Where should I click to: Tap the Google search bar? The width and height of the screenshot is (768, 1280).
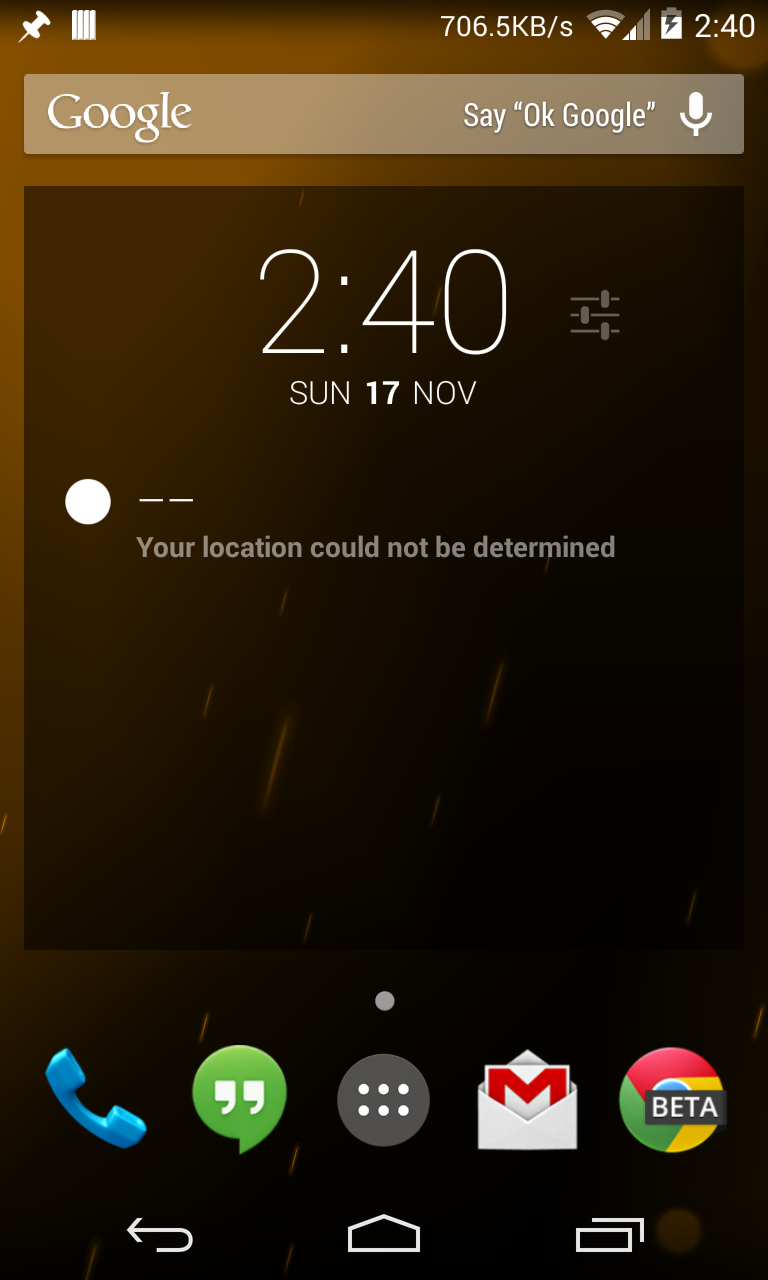[x=384, y=114]
